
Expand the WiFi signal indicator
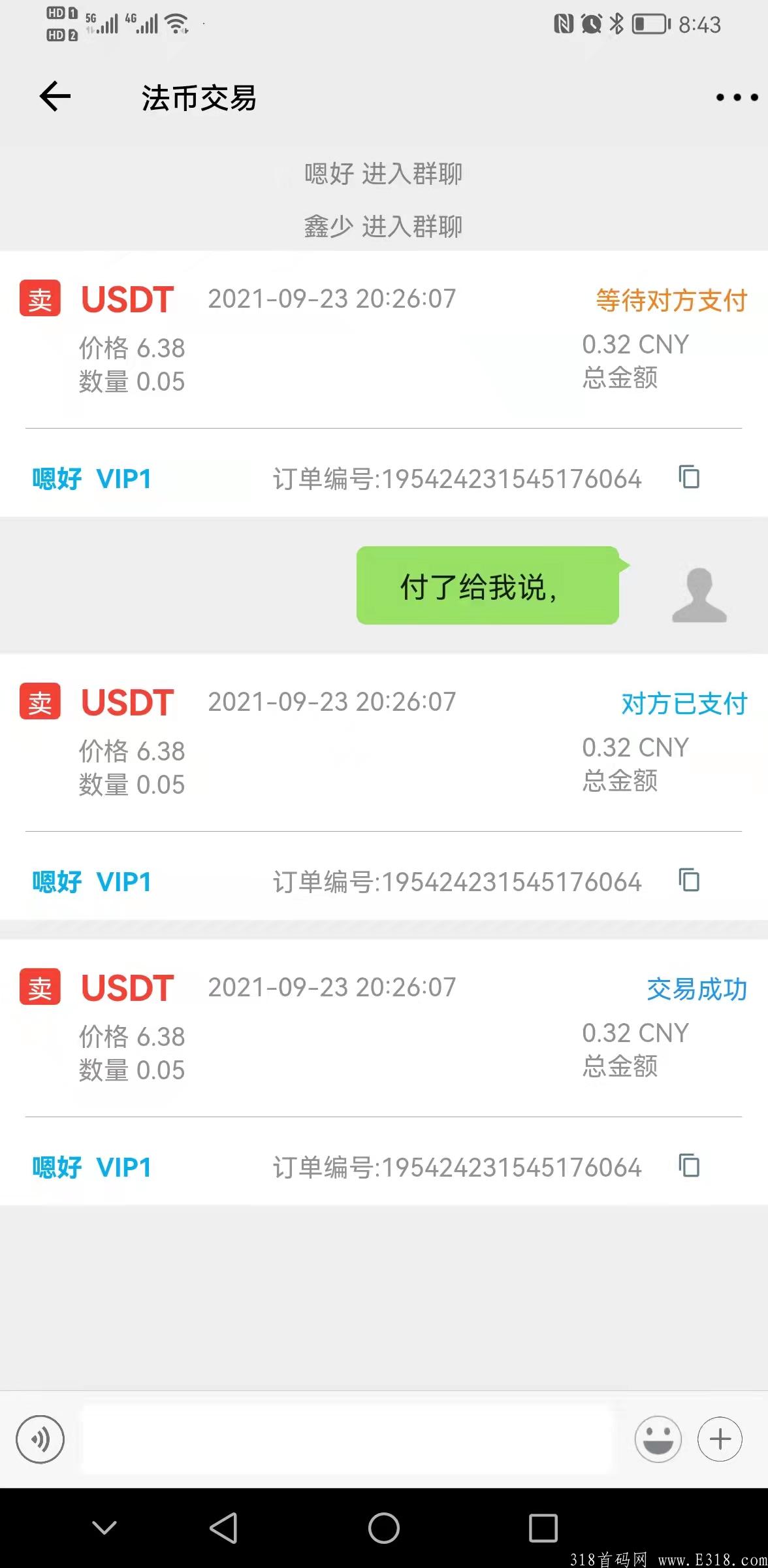(176, 24)
